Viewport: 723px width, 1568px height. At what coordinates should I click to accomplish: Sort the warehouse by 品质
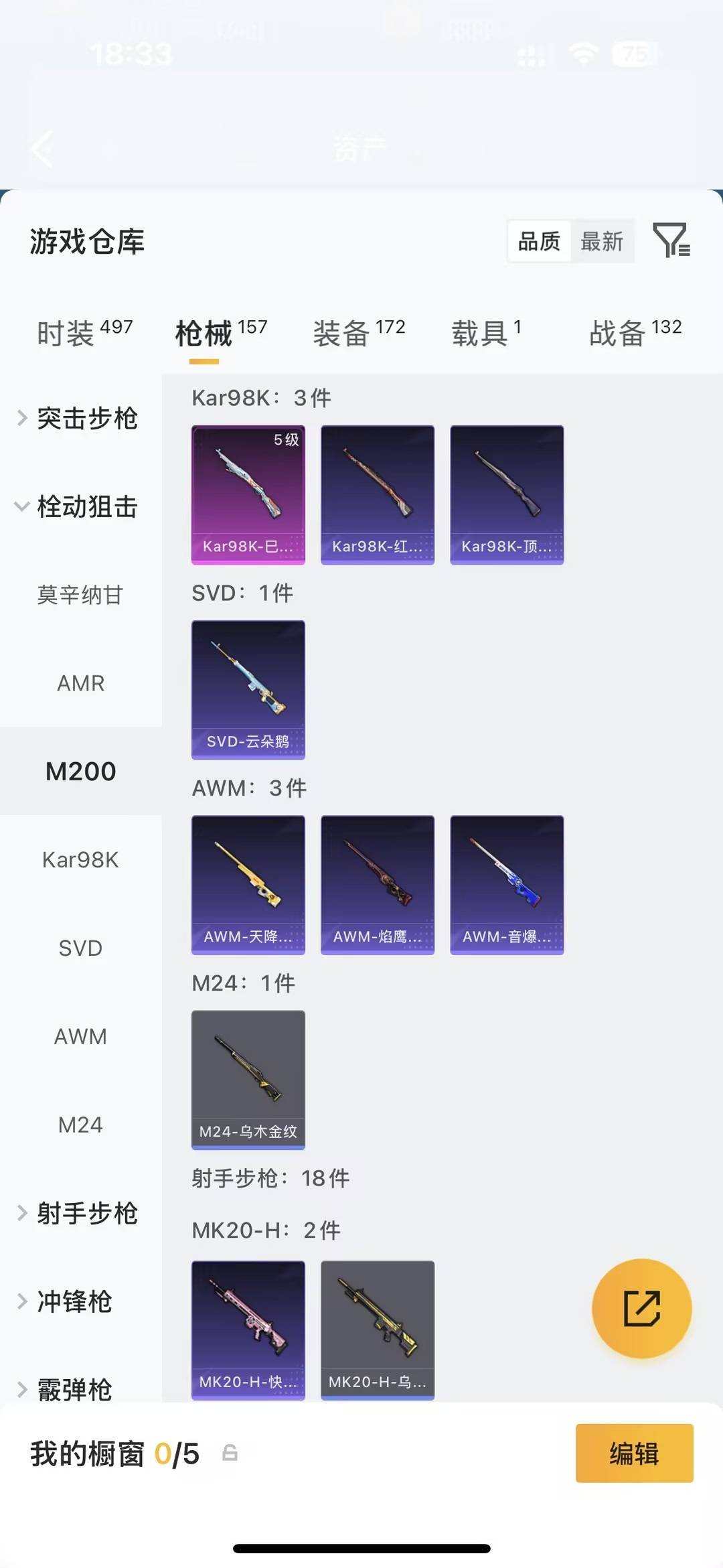[539, 241]
